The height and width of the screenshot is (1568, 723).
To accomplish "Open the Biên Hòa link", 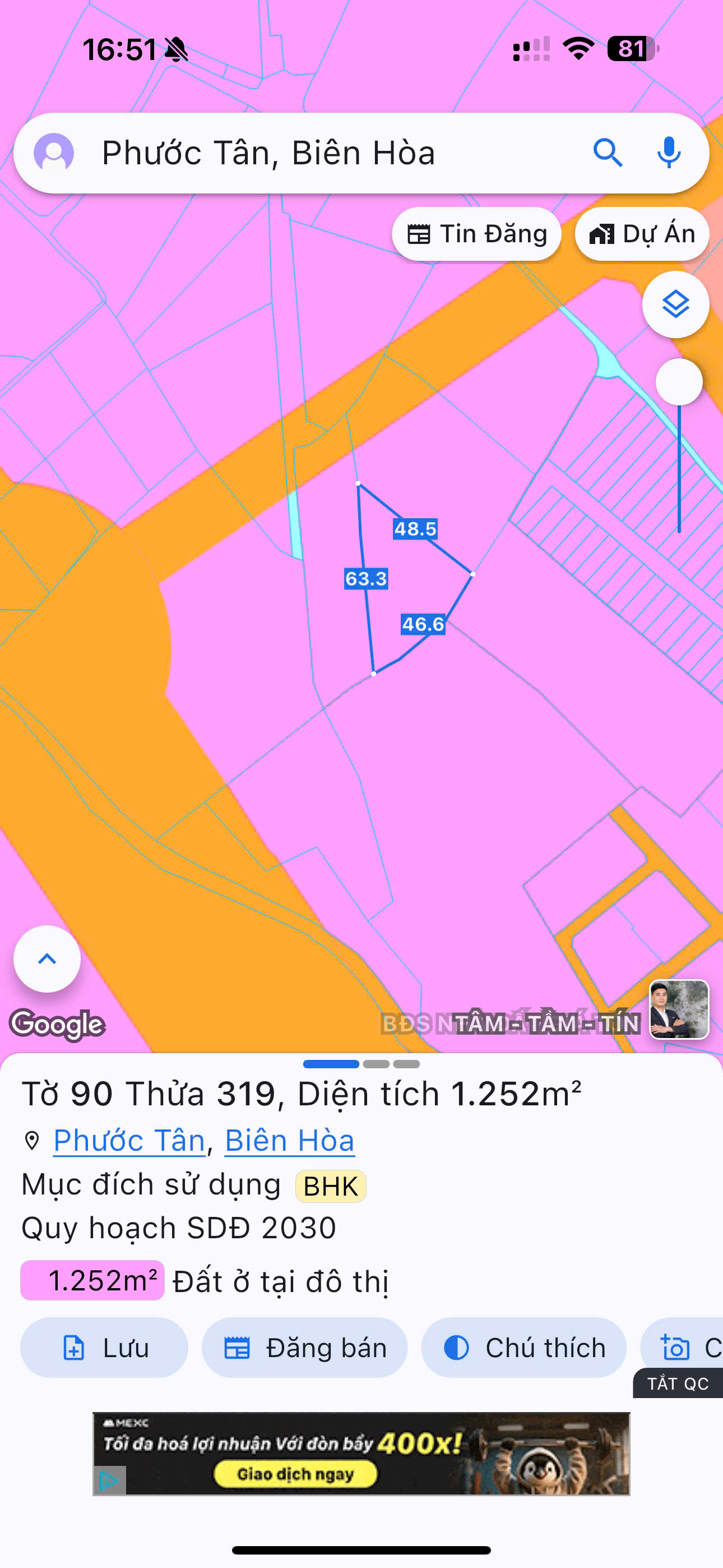I will 290,1140.
